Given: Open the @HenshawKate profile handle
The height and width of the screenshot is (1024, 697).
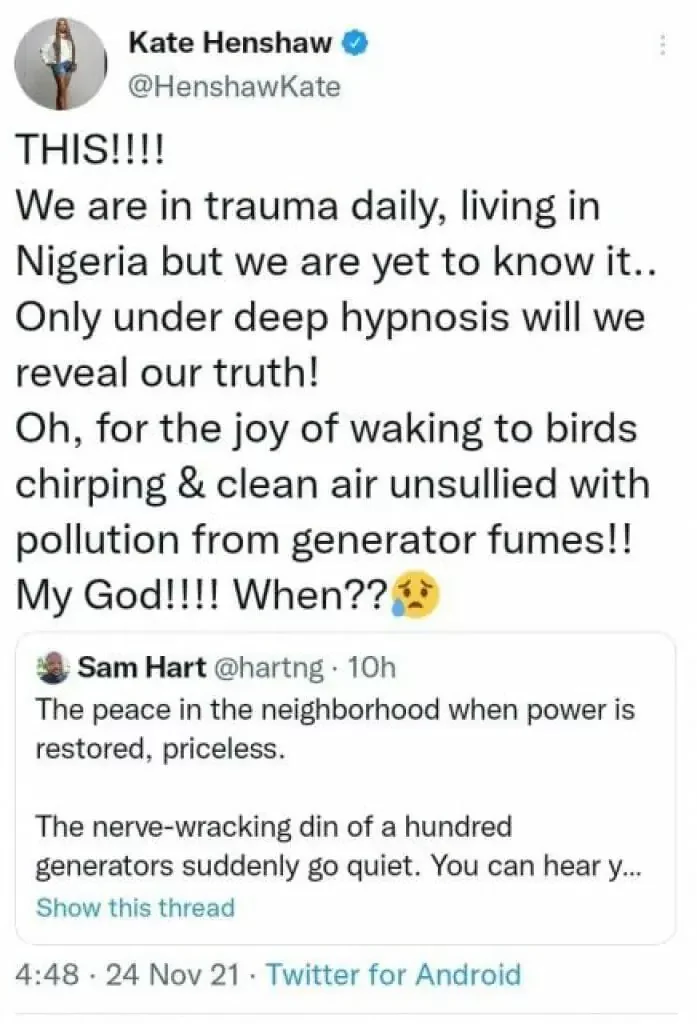Looking at the screenshot, I should coord(235,87).
